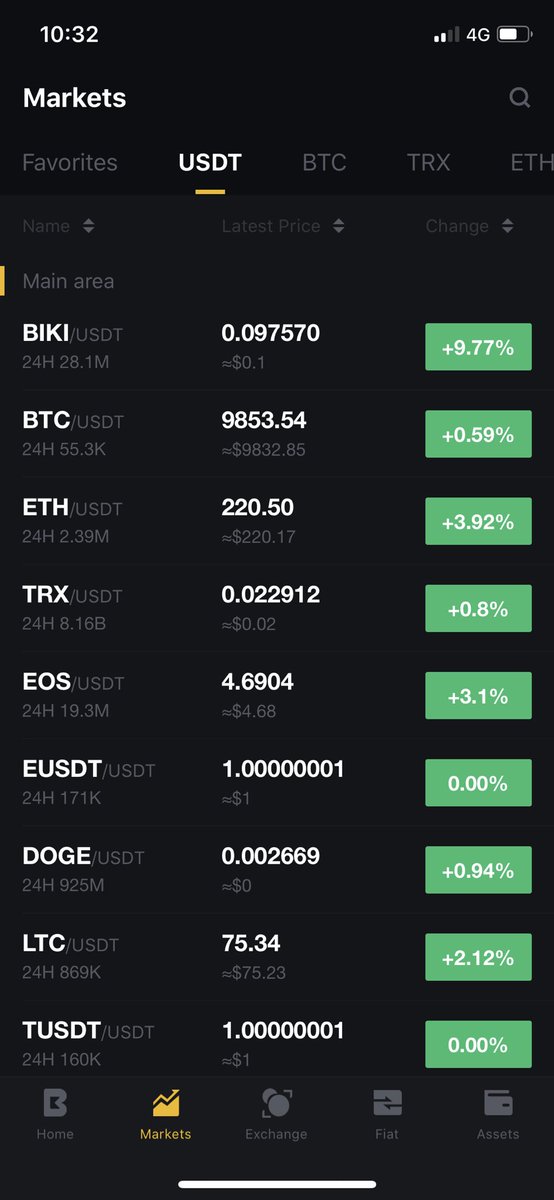554x1200 pixels.
Task: Select the EOS/USDT row
Action: click(277, 695)
